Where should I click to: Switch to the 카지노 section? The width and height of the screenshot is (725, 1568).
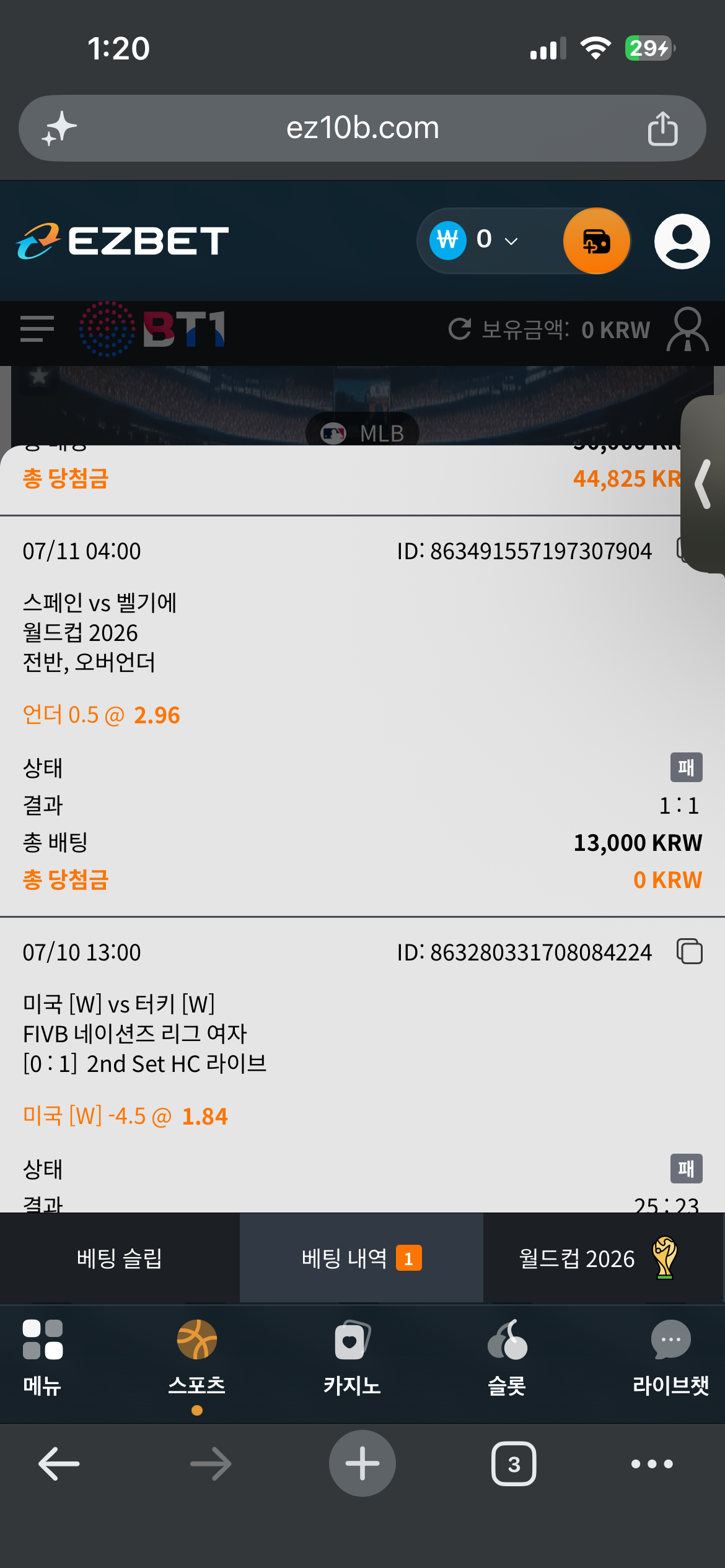(351, 1358)
